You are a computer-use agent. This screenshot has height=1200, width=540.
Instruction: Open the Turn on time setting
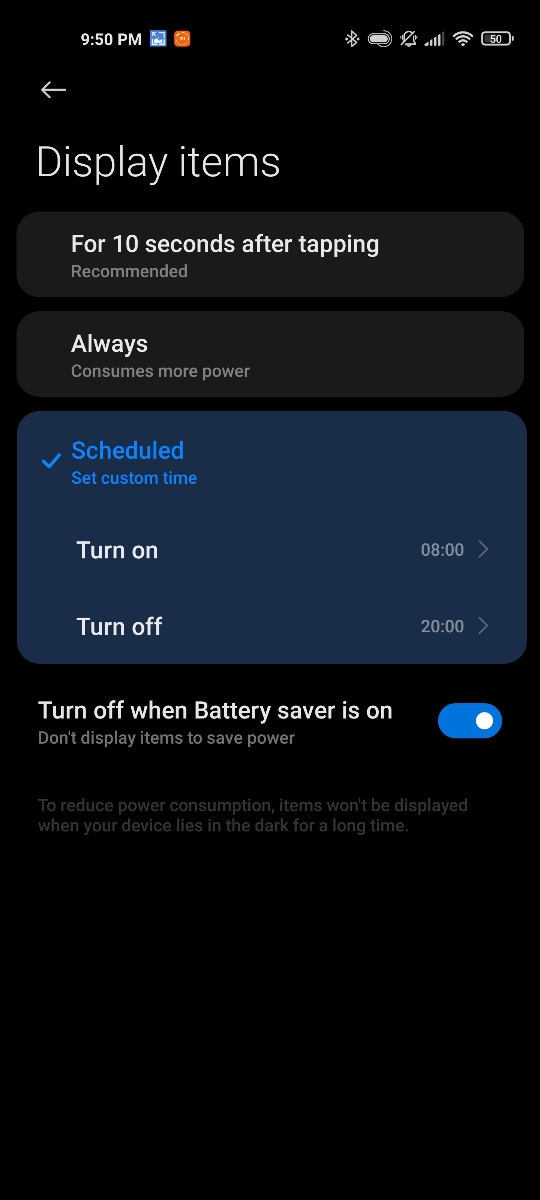coord(270,550)
